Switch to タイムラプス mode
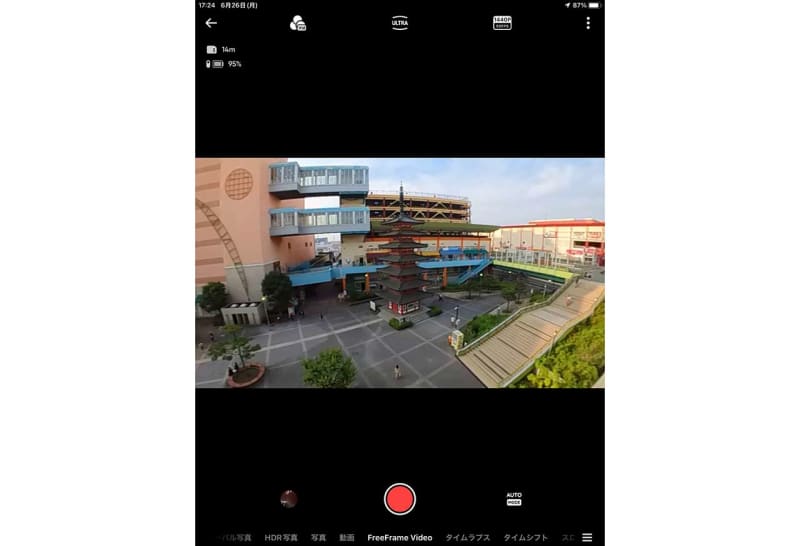The height and width of the screenshot is (546, 800). (468, 538)
